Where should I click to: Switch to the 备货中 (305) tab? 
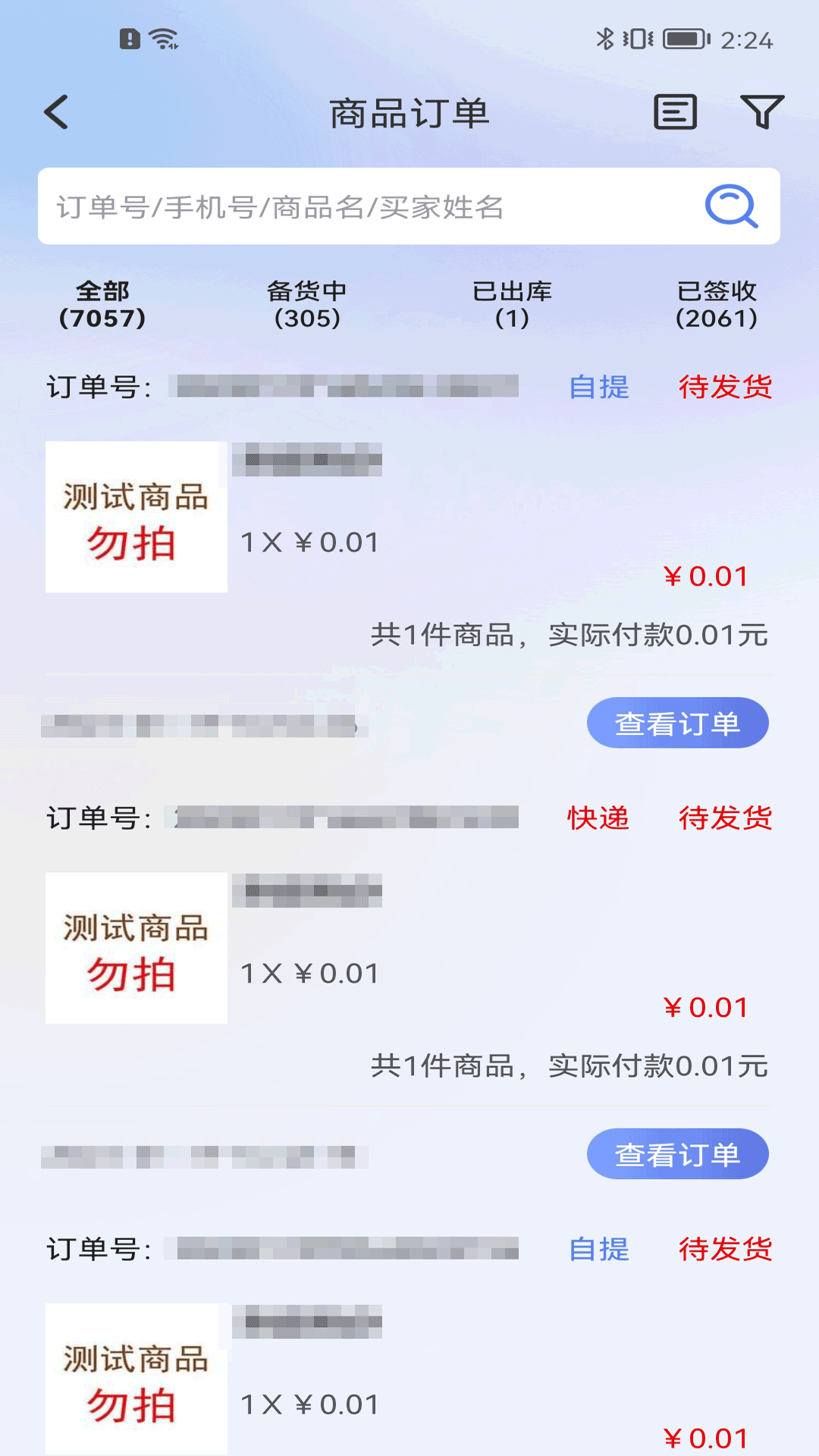point(307,303)
